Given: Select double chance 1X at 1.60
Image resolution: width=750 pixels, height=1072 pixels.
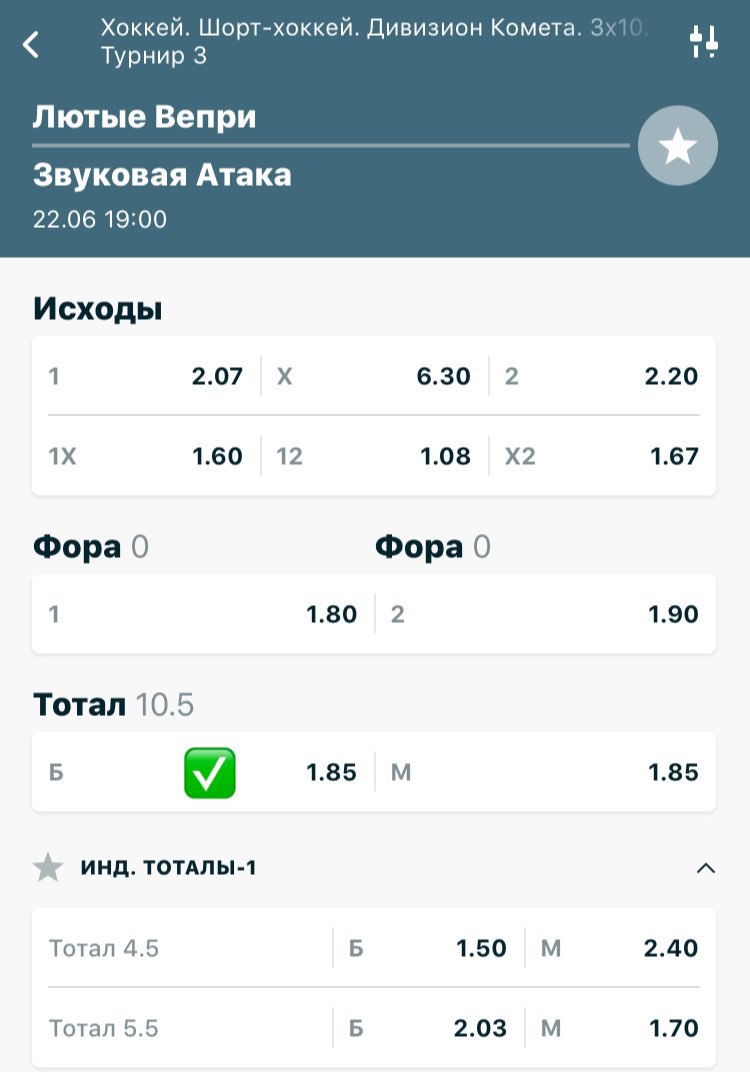Looking at the screenshot, I should point(146,456).
